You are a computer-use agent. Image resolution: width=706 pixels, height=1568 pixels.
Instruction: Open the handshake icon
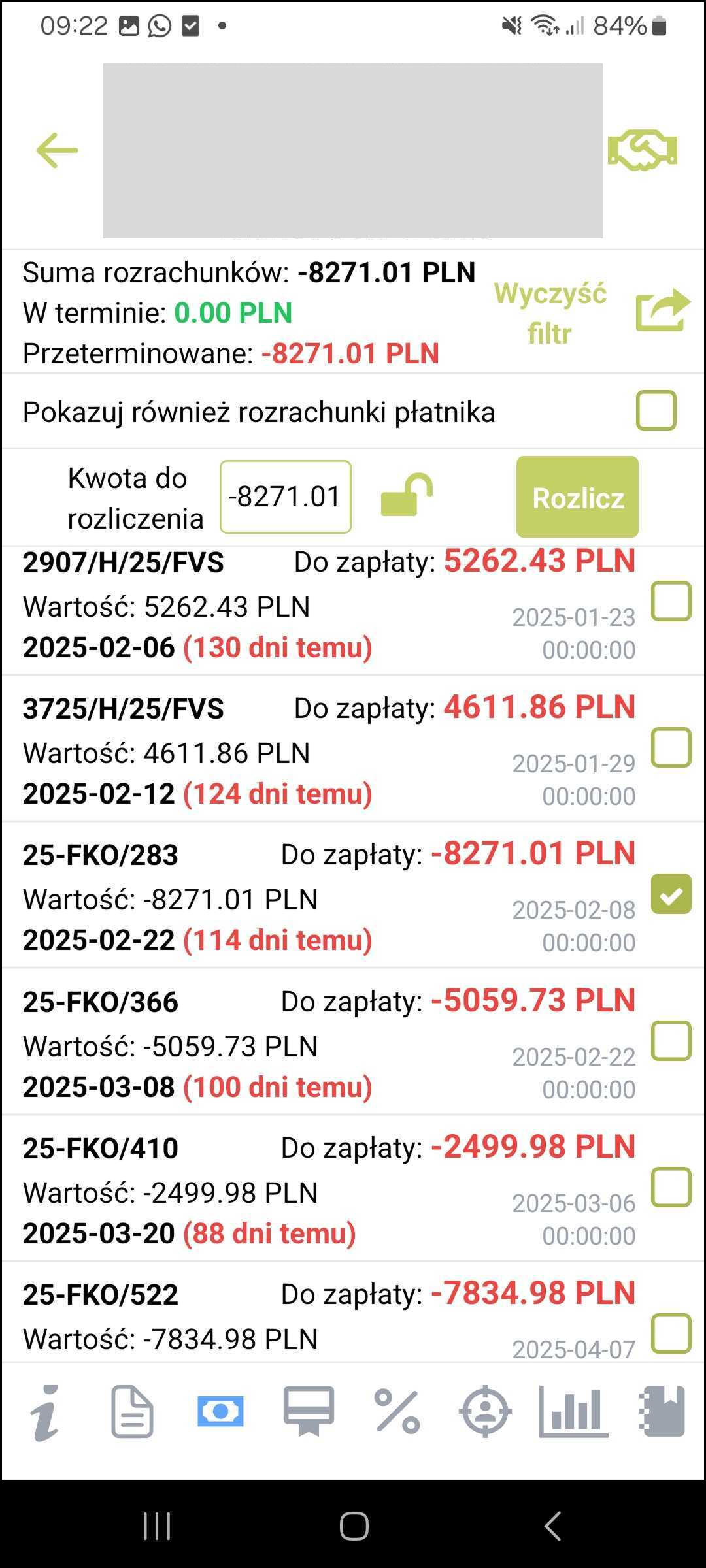coord(642,150)
